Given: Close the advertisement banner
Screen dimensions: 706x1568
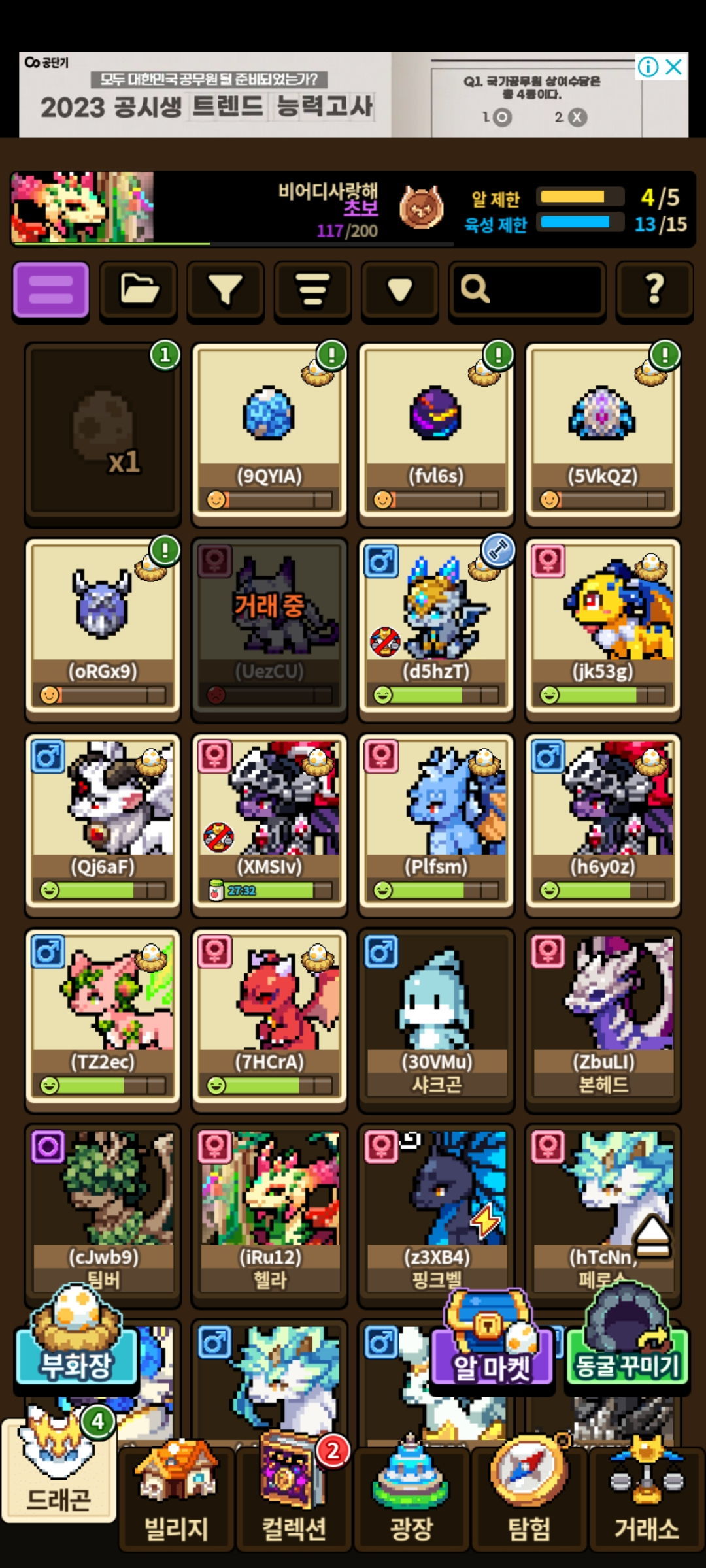Looking at the screenshot, I should [675, 67].
